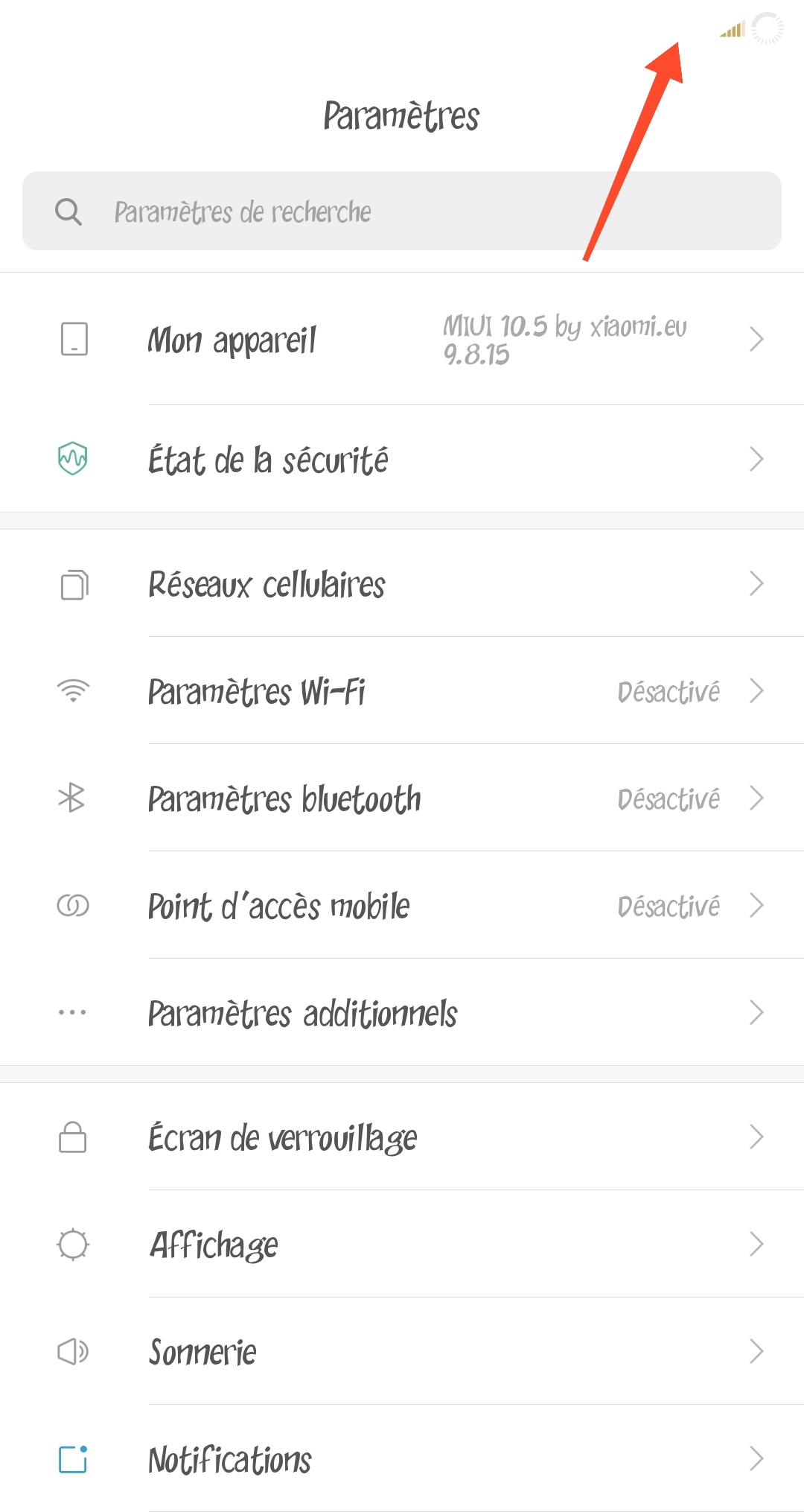Open Réseaux cellulaires settings
Viewport: 804px width, 1512px height.
coord(402,583)
